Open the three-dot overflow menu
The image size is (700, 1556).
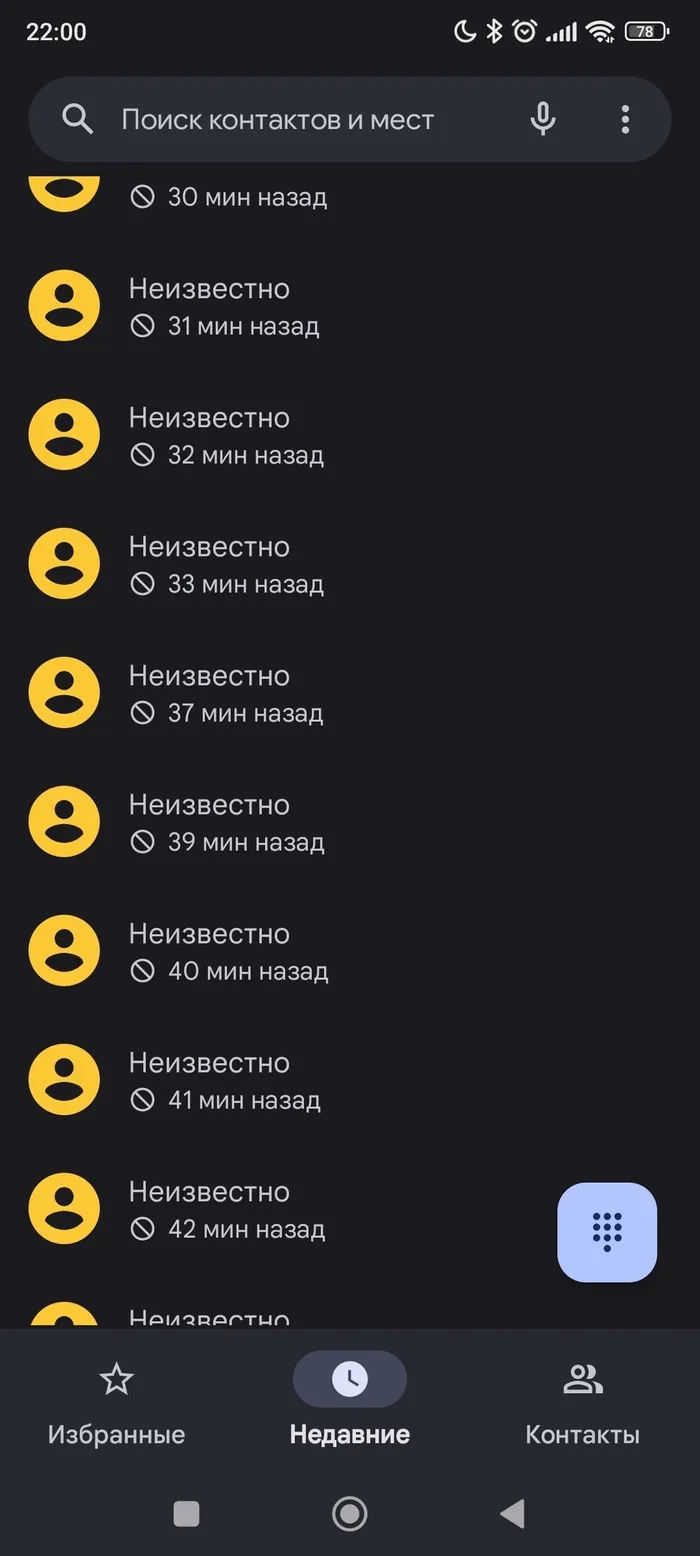625,120
